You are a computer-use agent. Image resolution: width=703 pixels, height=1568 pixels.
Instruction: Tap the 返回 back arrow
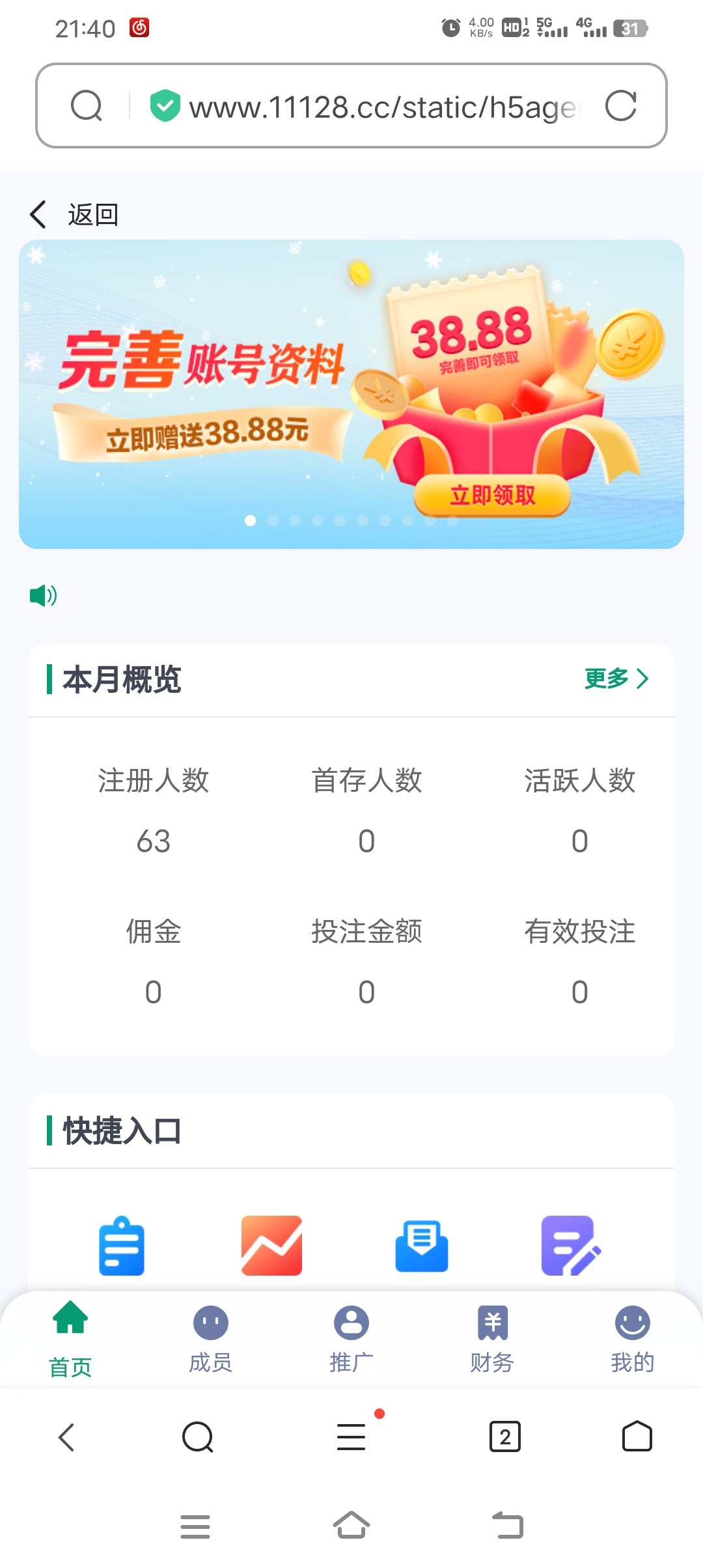(39, 214)
